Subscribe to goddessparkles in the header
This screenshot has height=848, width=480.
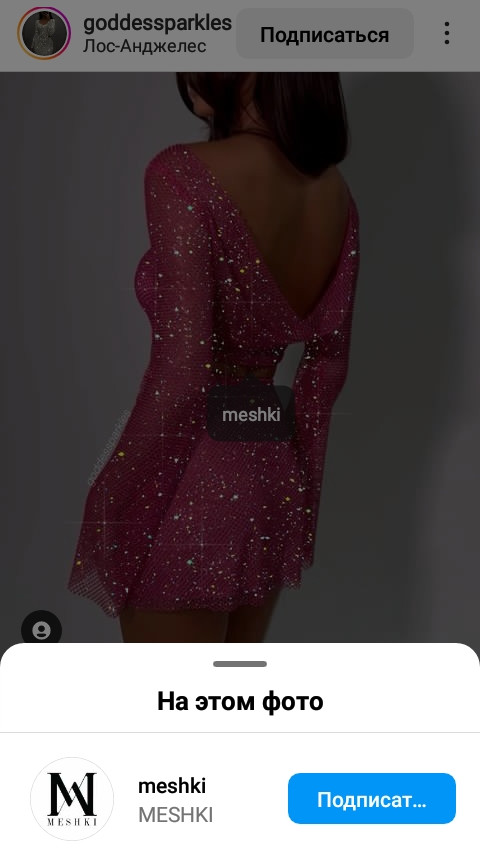[324, 35]
